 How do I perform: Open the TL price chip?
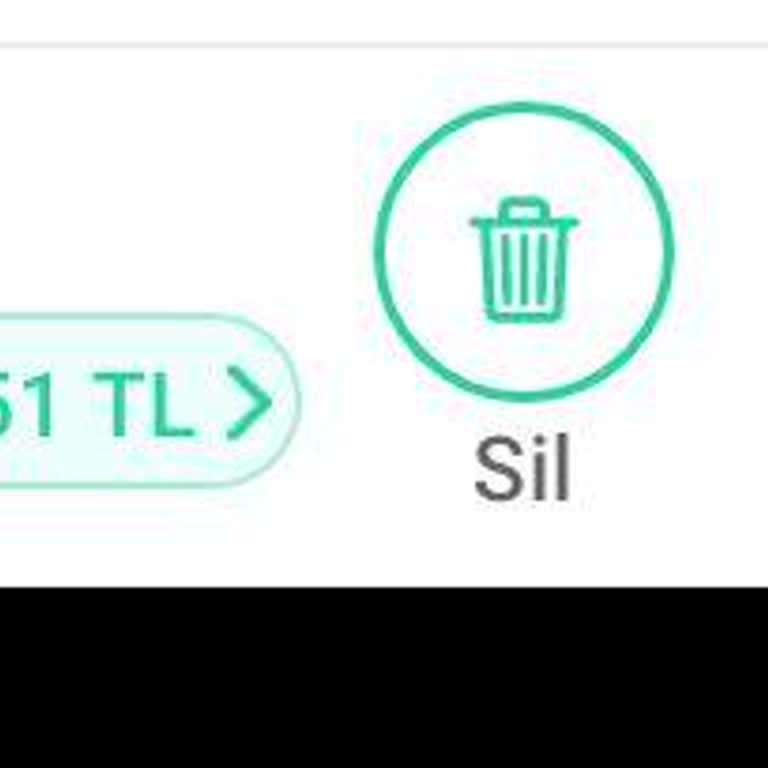(x=150, y=402)
